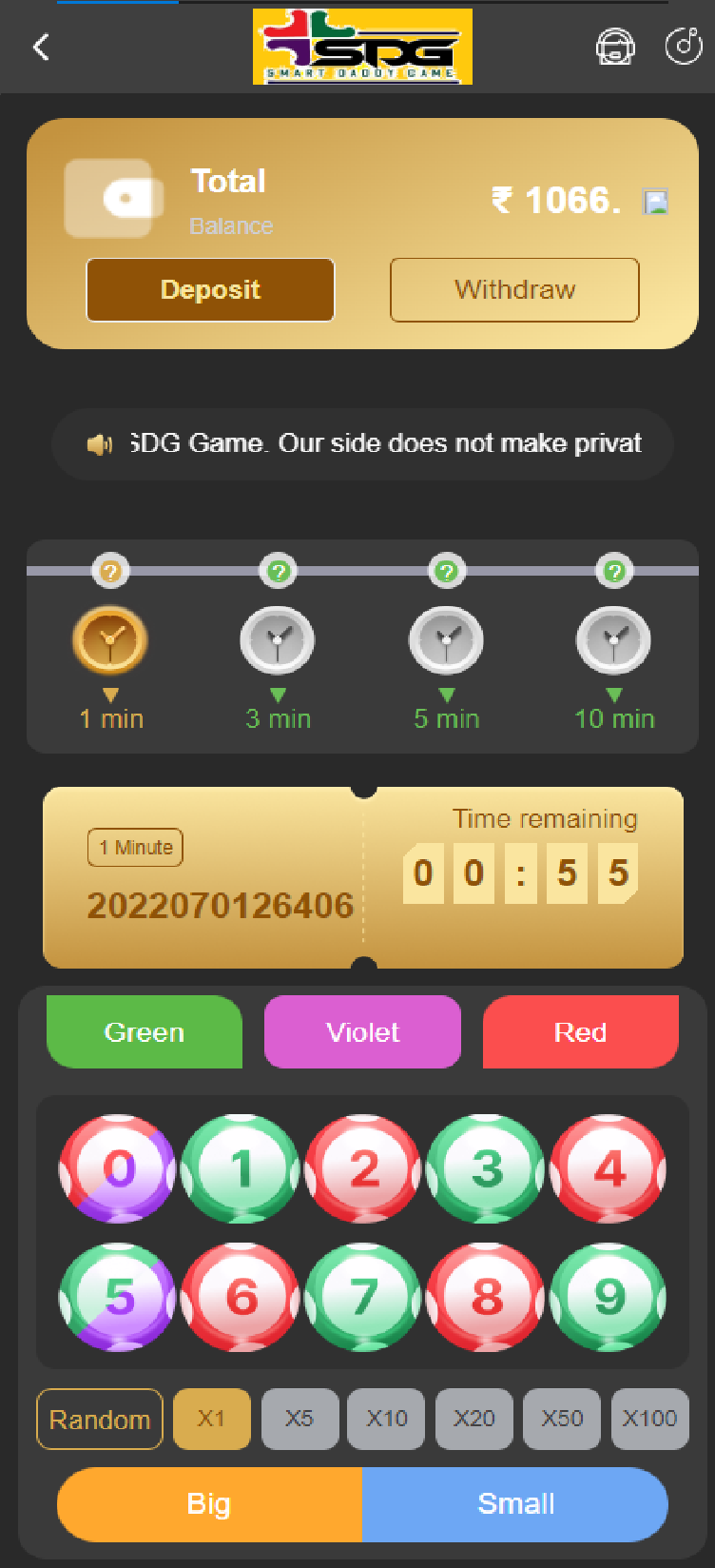Screen dimensions: 715x1568
Task: Go back using the arrow
Action: [40, 47]
